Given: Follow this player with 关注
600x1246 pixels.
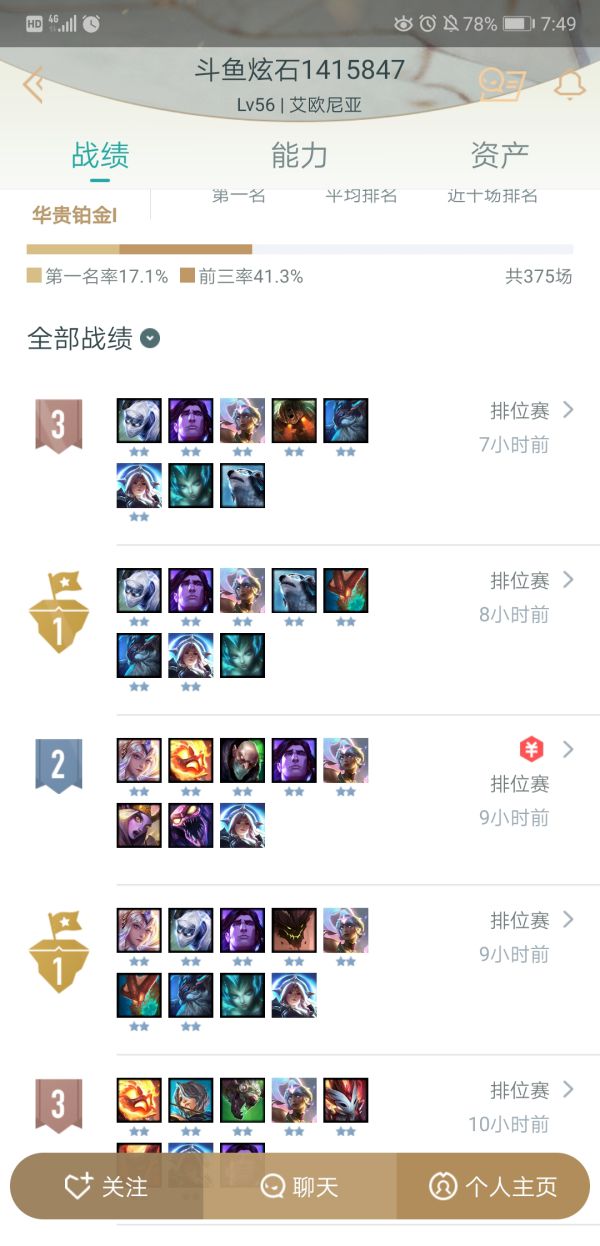Looking at the screenshot, I should [x=106, y=1186].
